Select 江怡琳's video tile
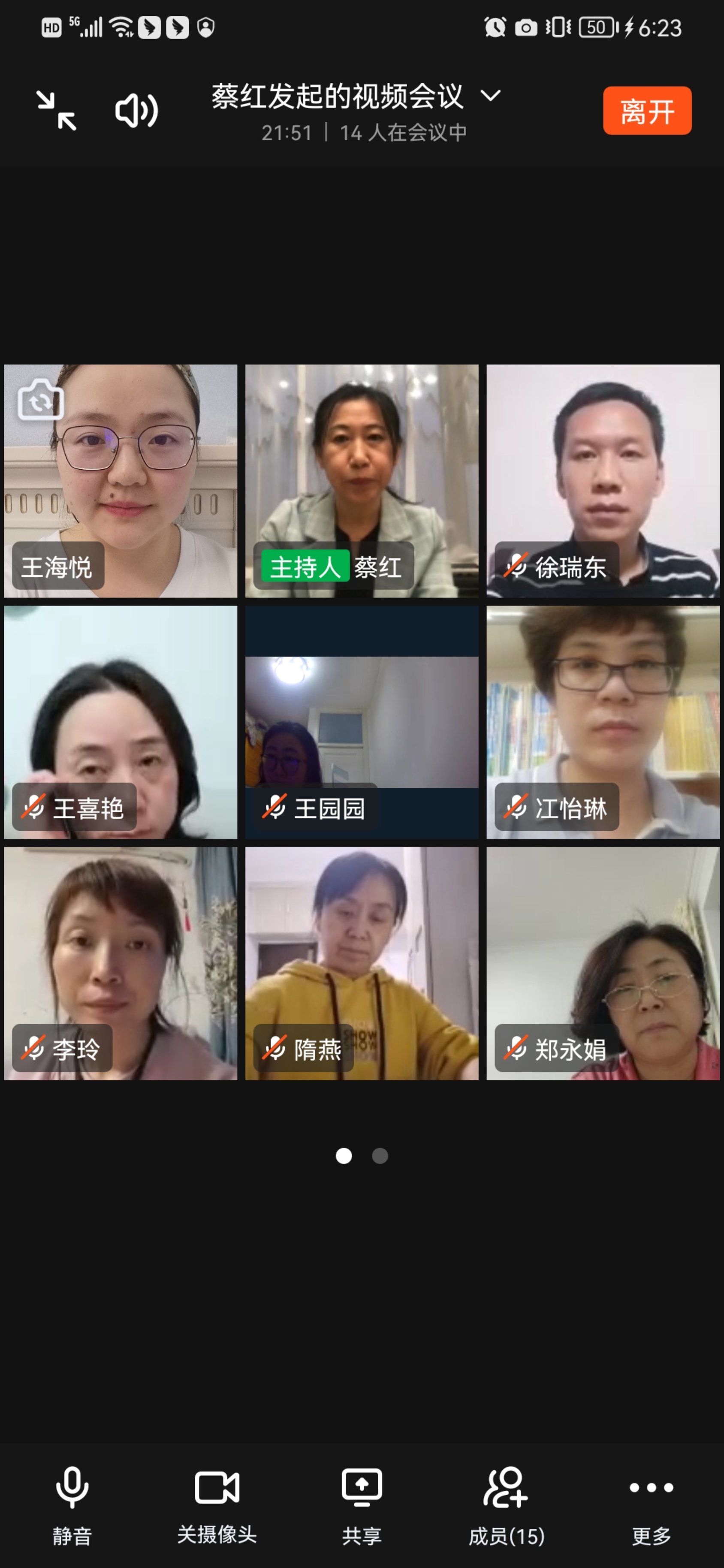This screenshot has height=1568, width=724. (x=603, y=722)
